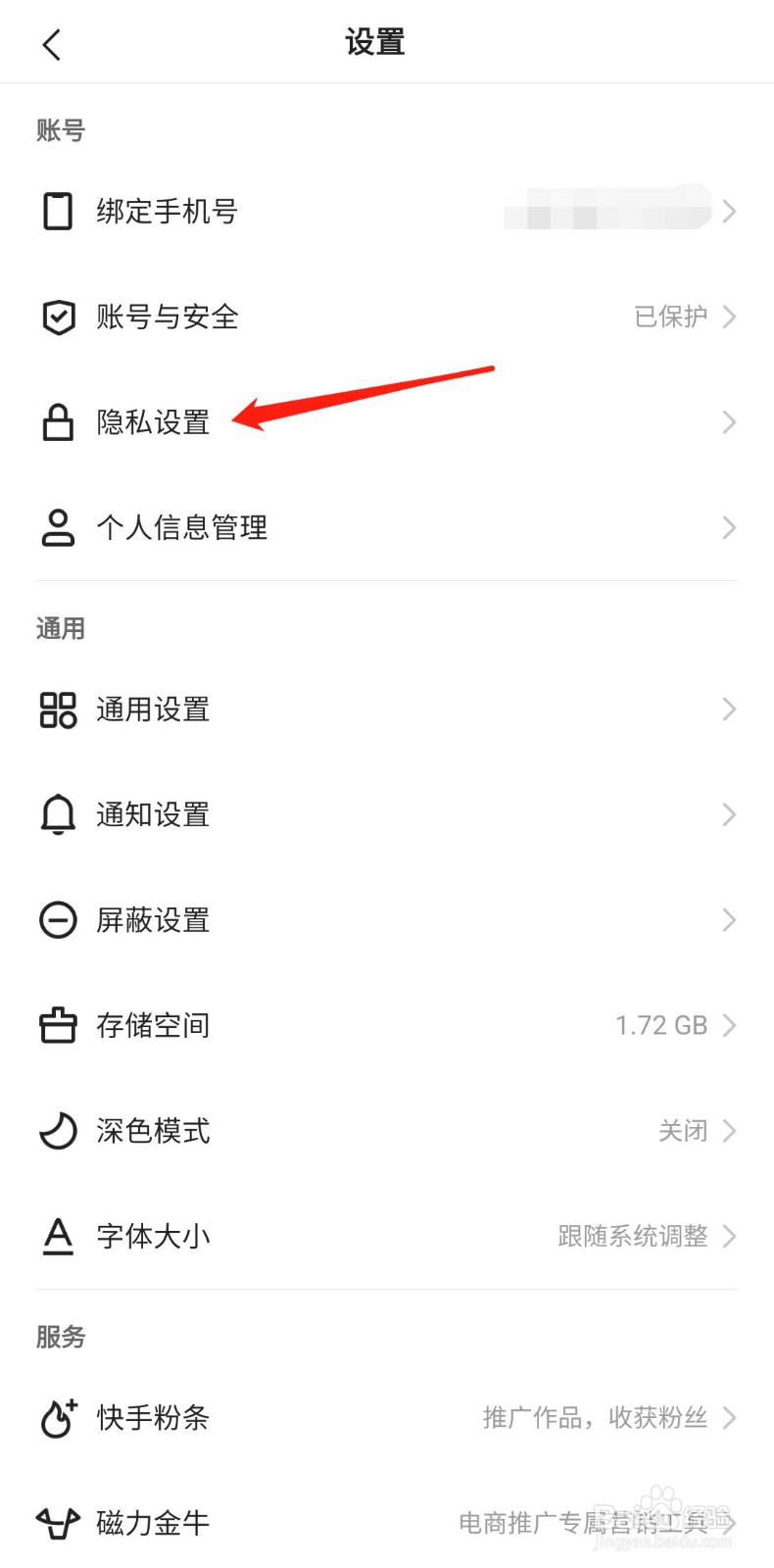Screen dimensions: 774x1568
Task: Tap the storage box icon beside 存储空间
Action: pos(58,1025)
